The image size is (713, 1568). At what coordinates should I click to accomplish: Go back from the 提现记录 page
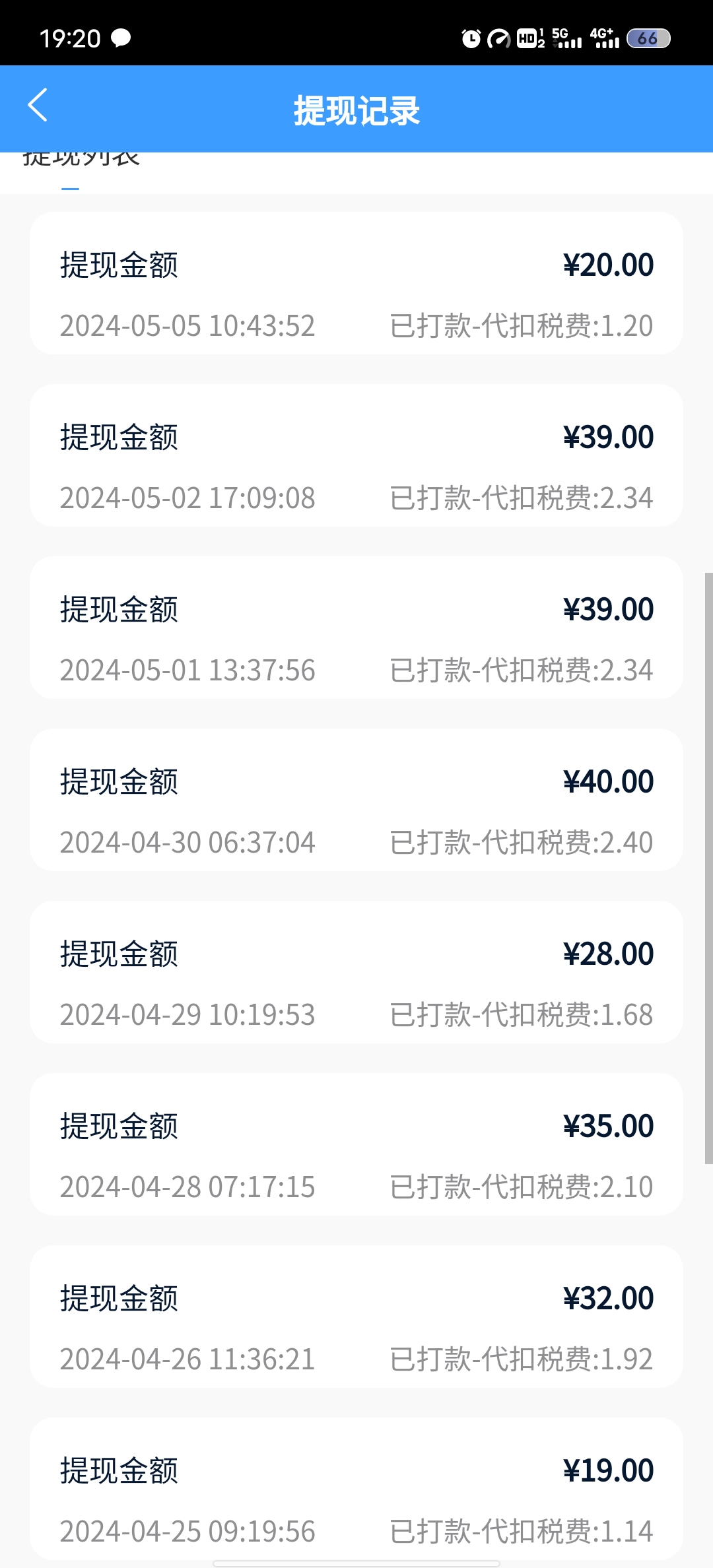click(38, 106)
